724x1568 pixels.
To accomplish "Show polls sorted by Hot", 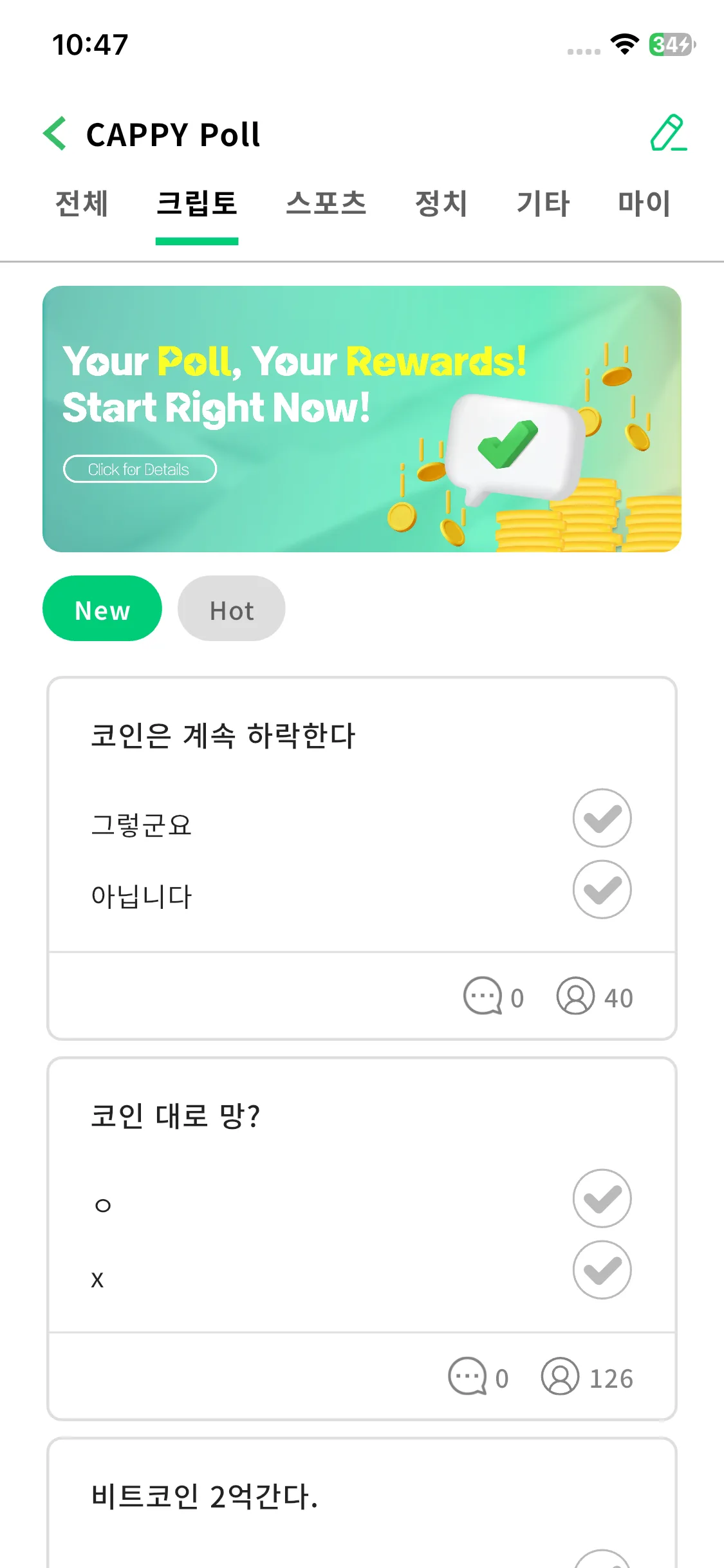I will [x=232, y=609].
